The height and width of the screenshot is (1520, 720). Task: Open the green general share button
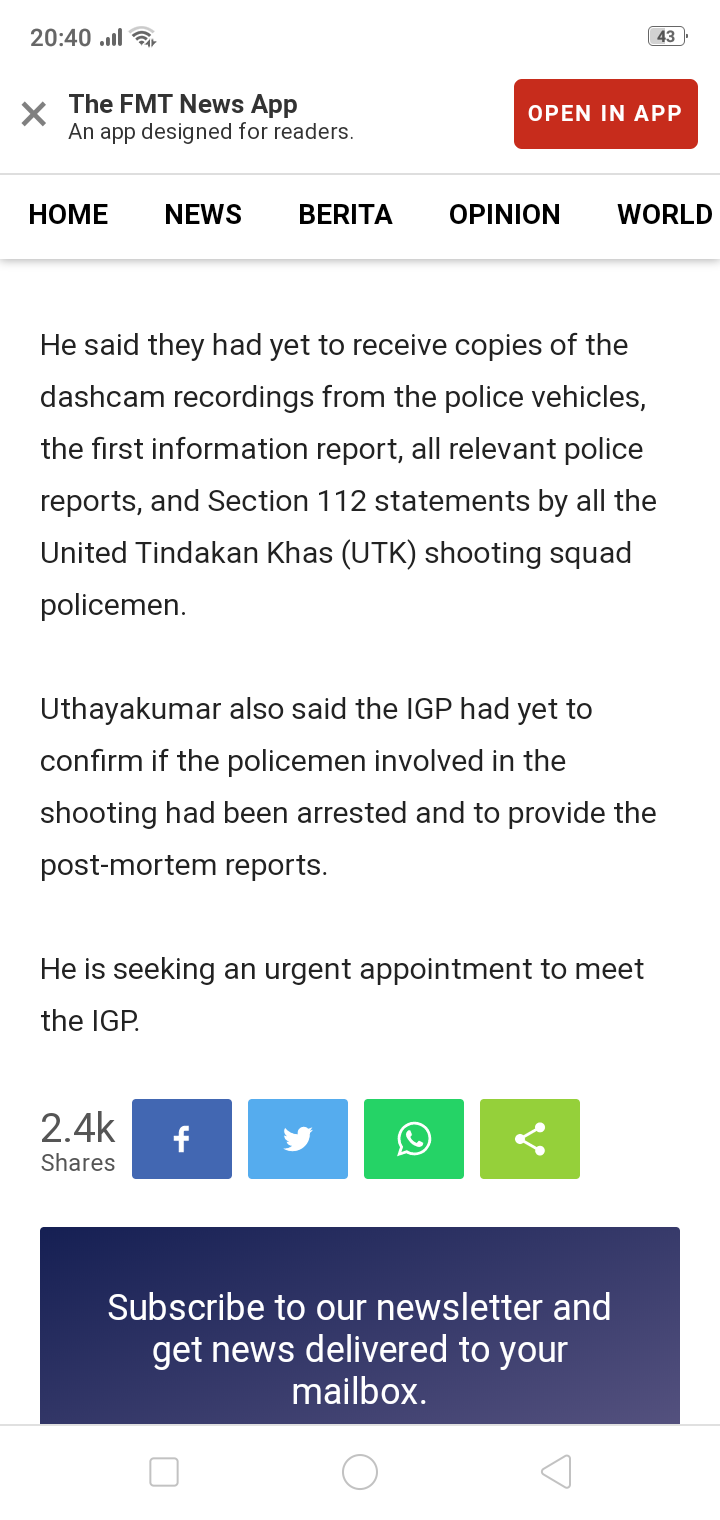point(530,1139)
